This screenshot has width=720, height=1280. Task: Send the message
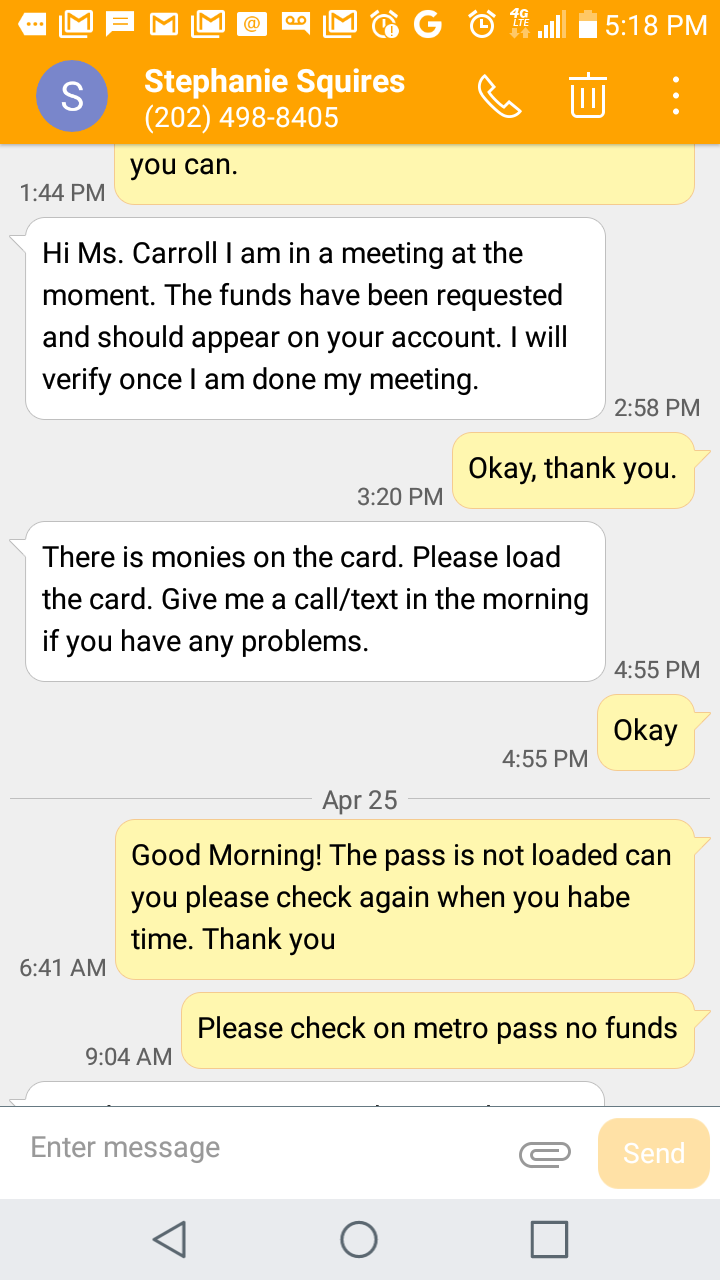tap(654, 1153)
